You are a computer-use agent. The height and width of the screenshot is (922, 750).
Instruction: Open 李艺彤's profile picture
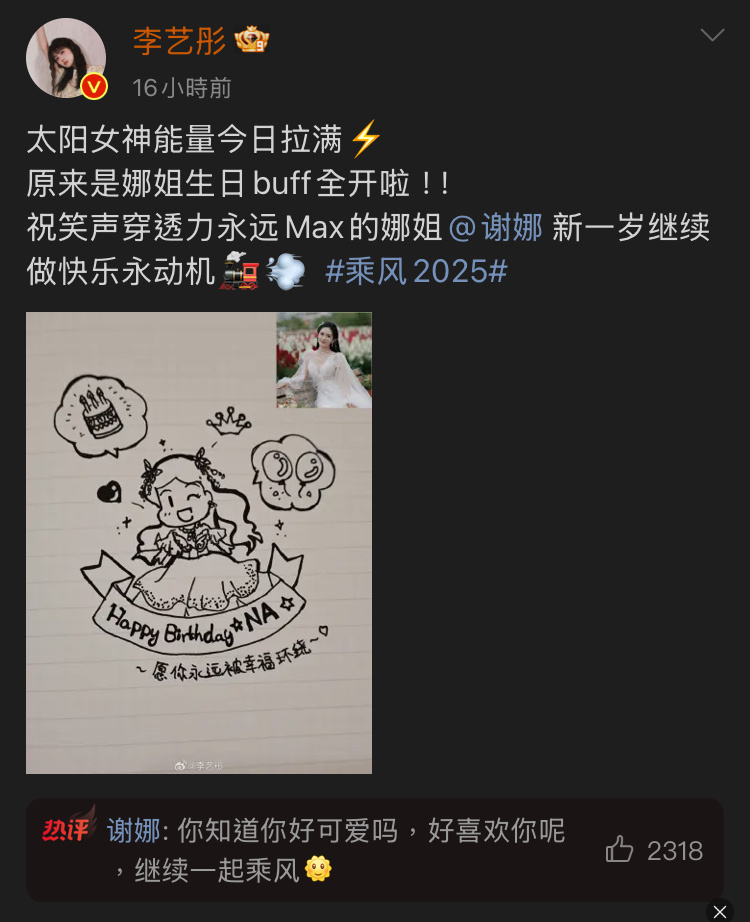click(66, 58)
